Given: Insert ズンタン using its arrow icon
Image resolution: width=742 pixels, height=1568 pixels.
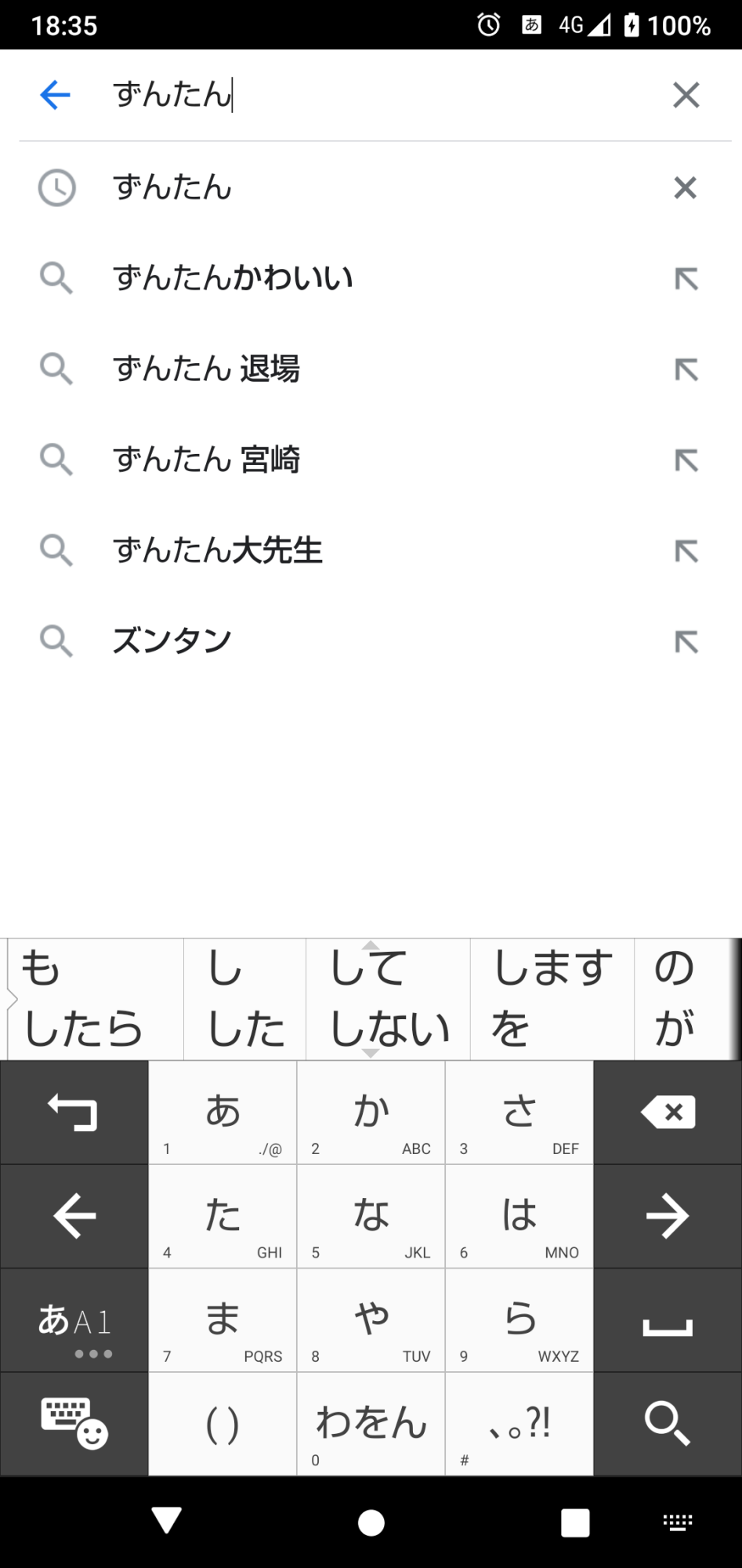Looking at the screenshot, I should pyautogui.click(x=686, y=641).
